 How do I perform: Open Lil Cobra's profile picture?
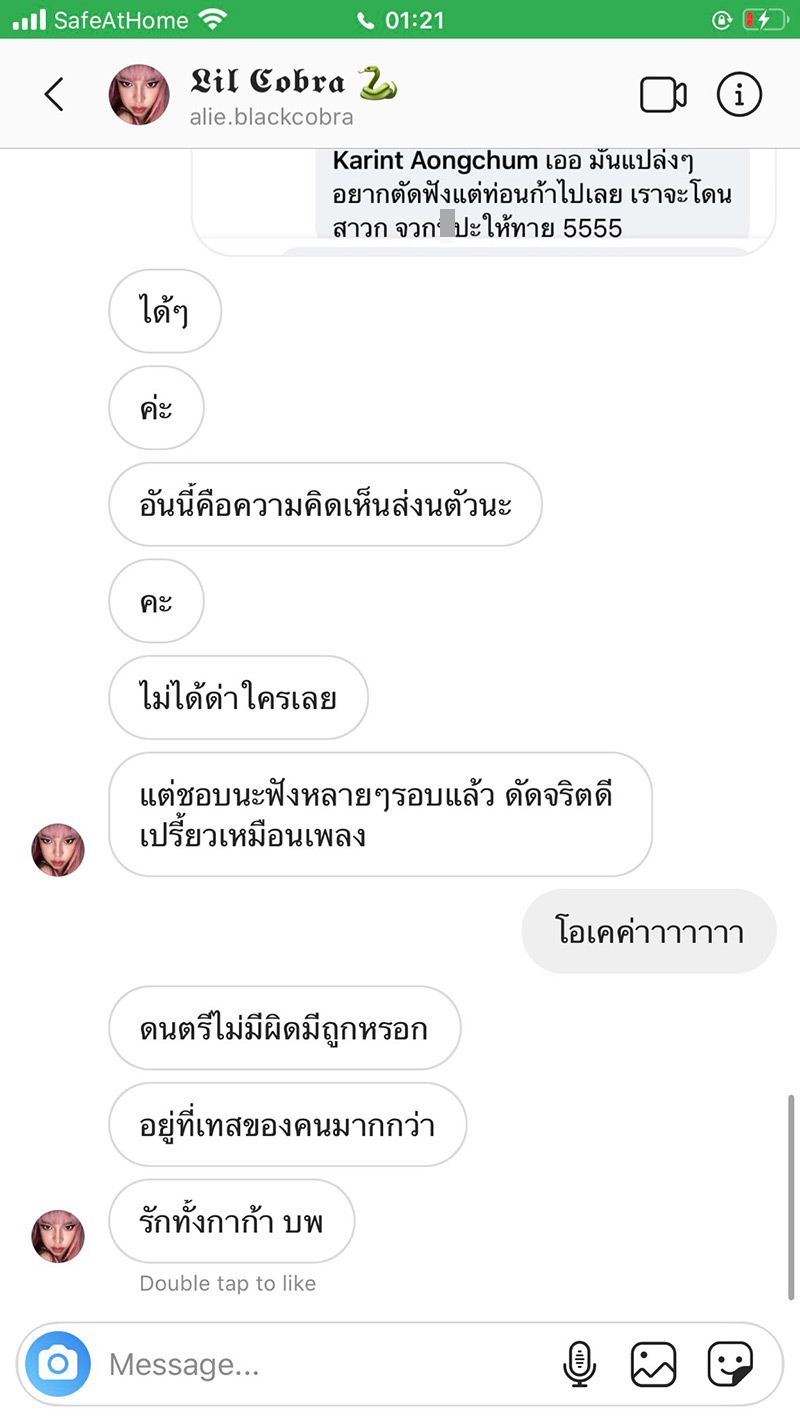139,94
